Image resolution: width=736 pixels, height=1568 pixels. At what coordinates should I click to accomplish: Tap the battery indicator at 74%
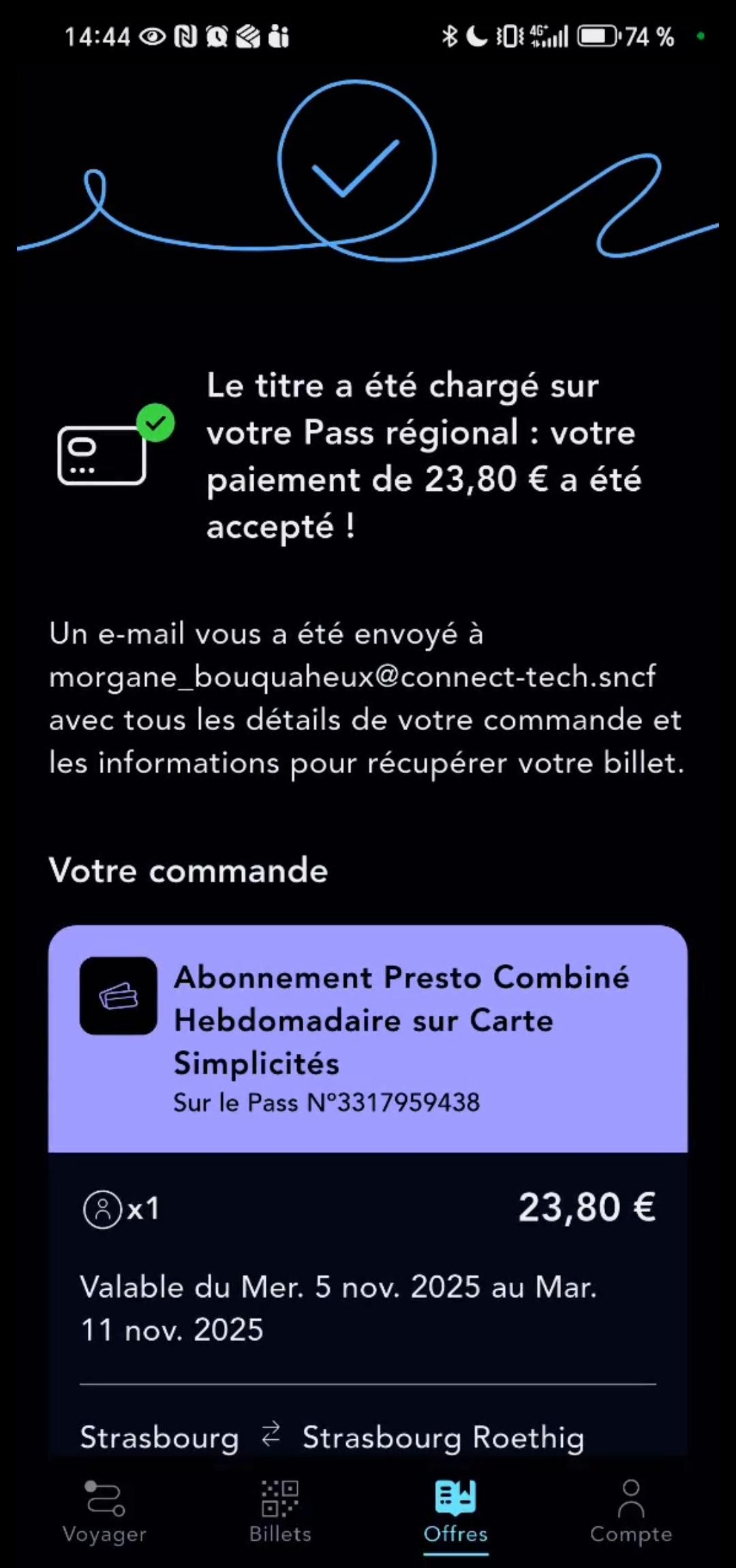(597, 37)
